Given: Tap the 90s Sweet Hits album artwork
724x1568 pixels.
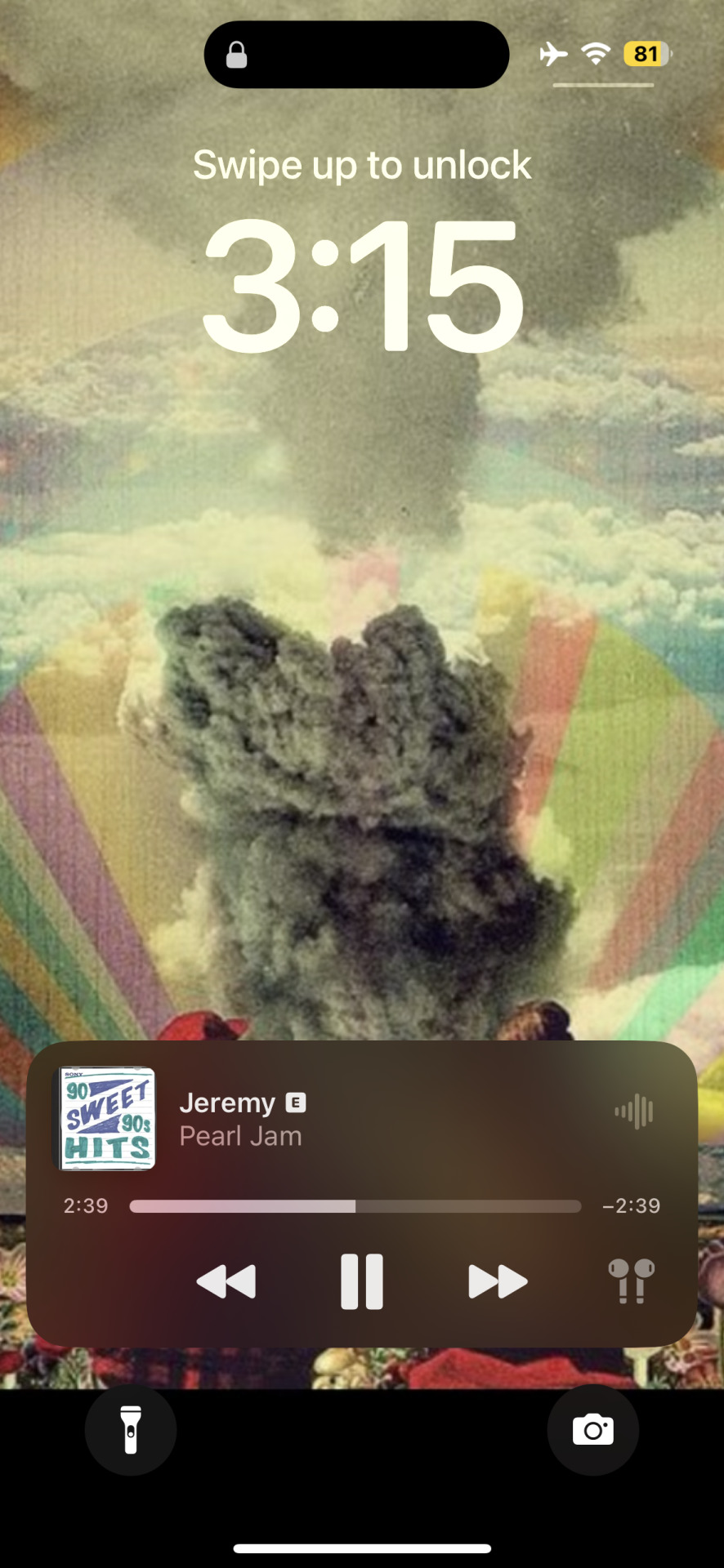Looking at the screenshot, I should [106, 1118].
